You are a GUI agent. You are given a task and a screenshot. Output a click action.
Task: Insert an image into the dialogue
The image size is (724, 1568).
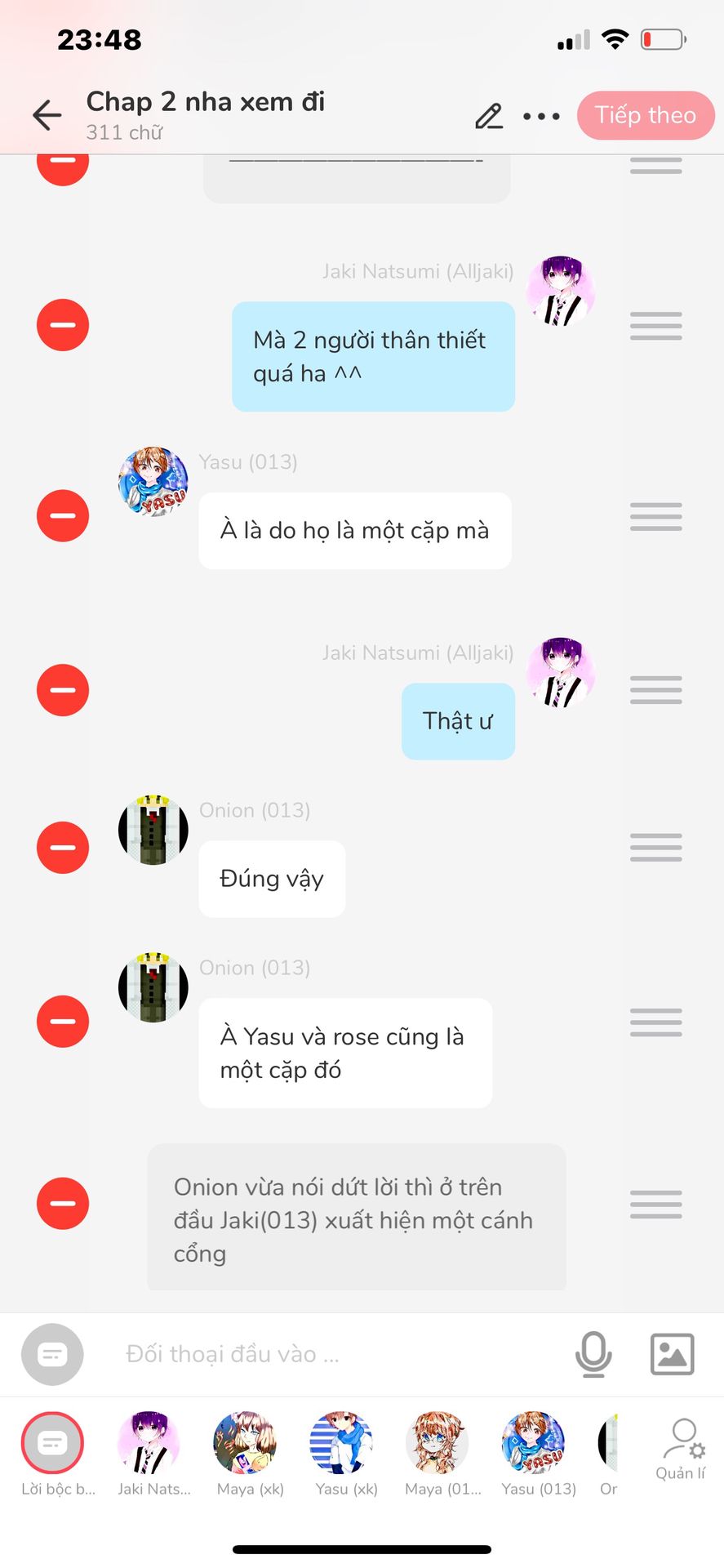coord(672,1354)
